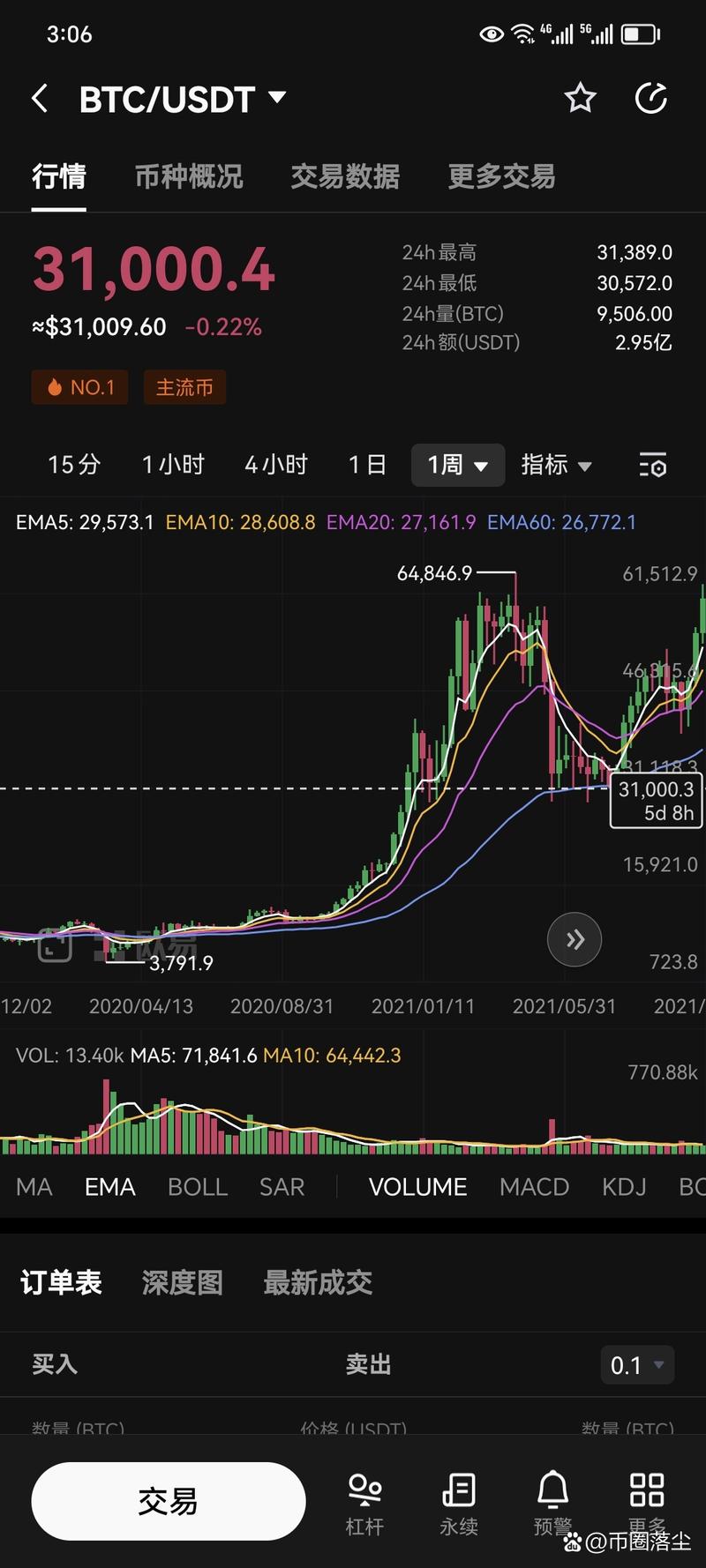706x1568 pixels.
Task: Open chart settings icon beside 指标
Action: click(x=653, y=465)
